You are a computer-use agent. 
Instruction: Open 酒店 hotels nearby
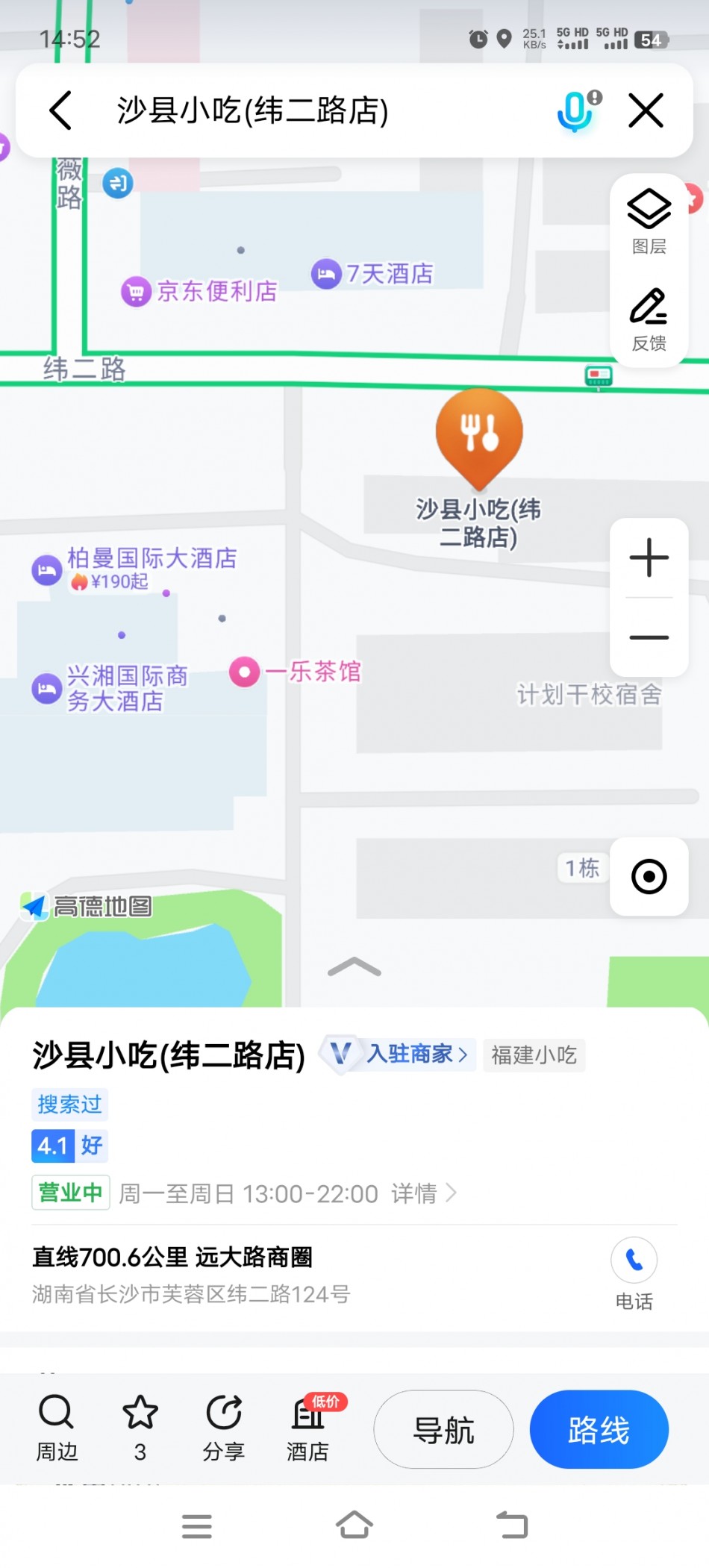pyautogui.click(x=307, y=1428)
